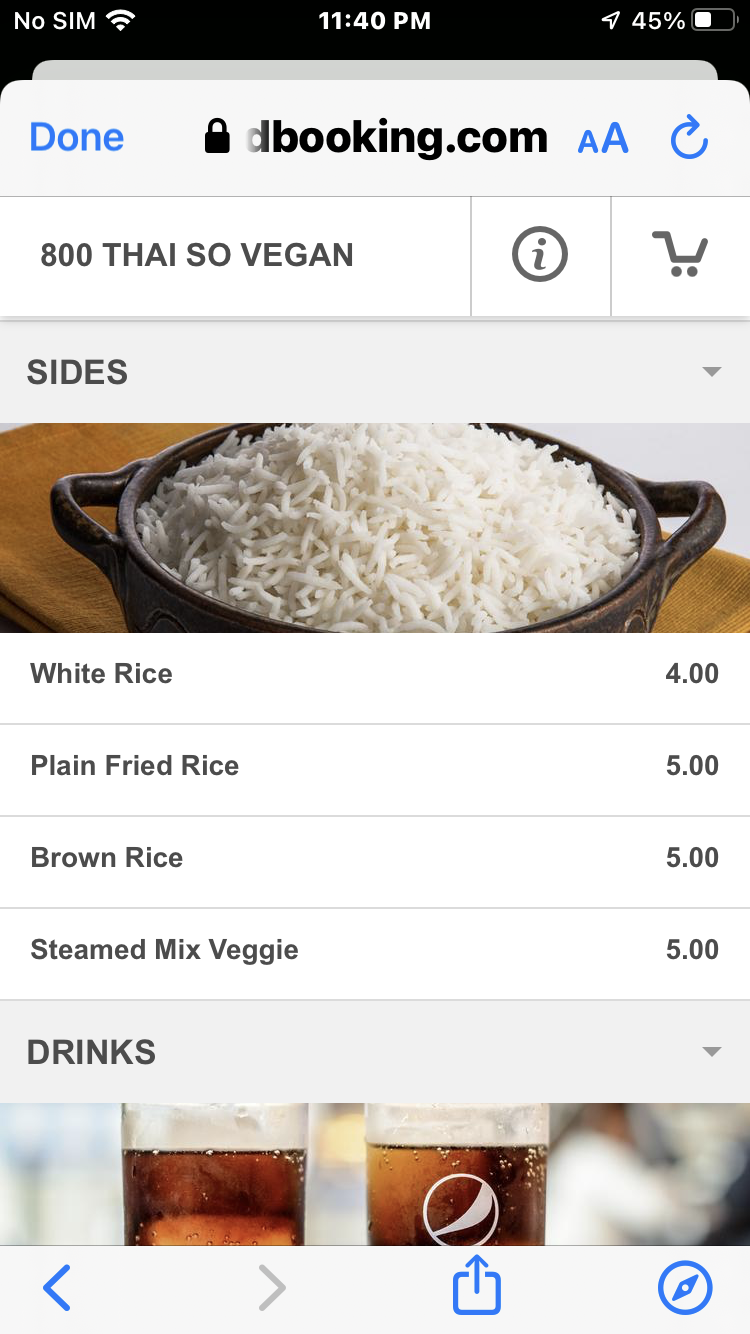Reload the page

pos(689,139)
